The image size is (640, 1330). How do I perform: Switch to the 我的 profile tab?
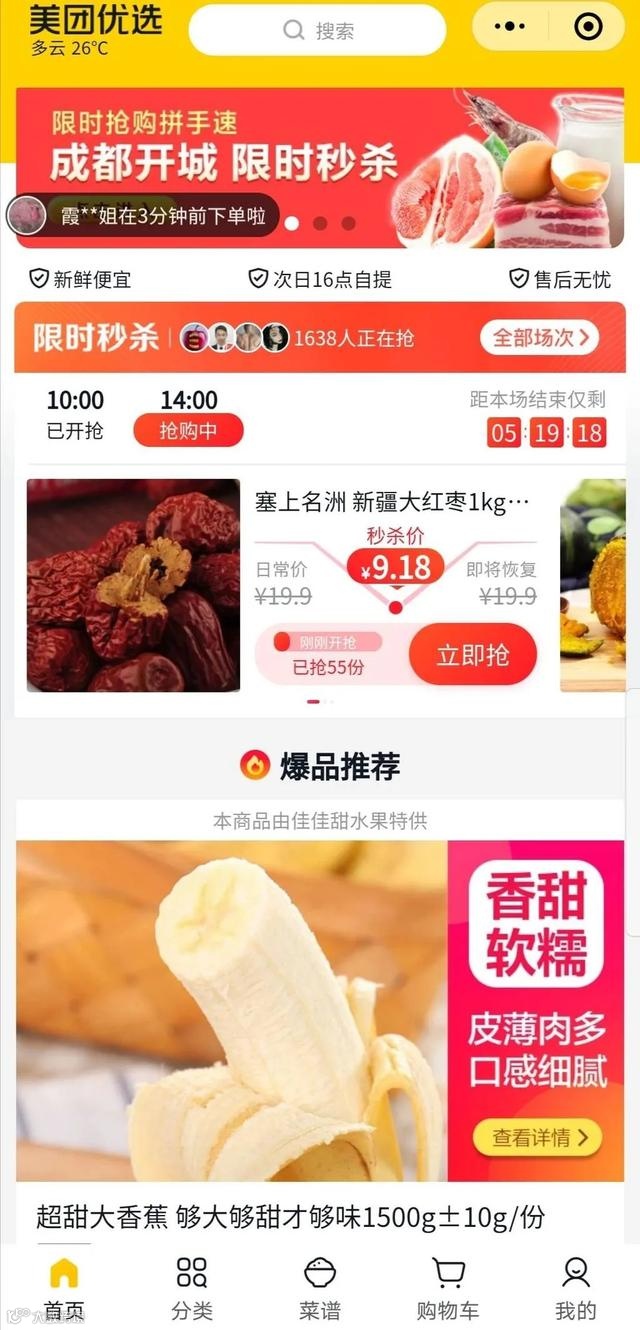pyautogui.click(x=576, y=1290)
